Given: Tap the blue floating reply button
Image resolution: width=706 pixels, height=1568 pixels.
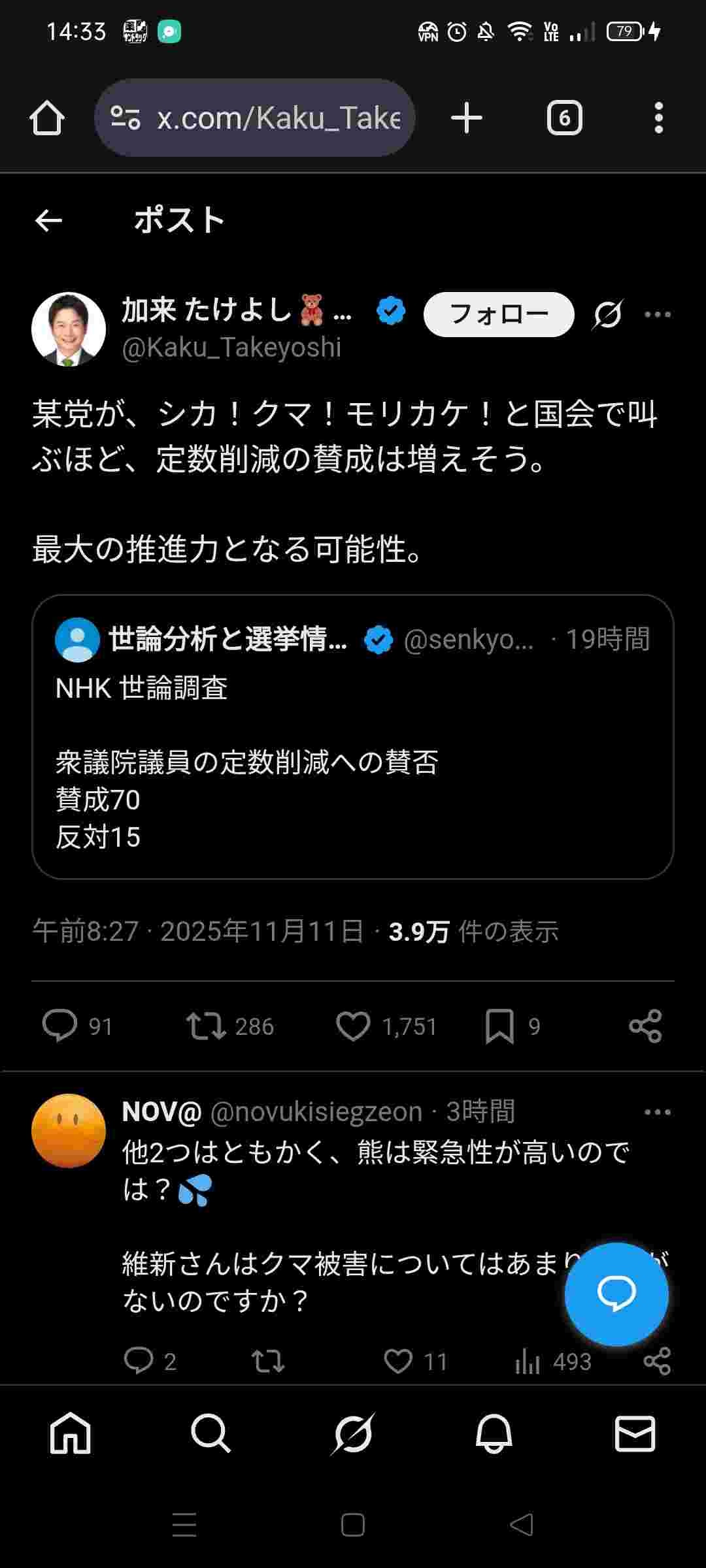Looking at the screenshot, I should point(616,1294).
